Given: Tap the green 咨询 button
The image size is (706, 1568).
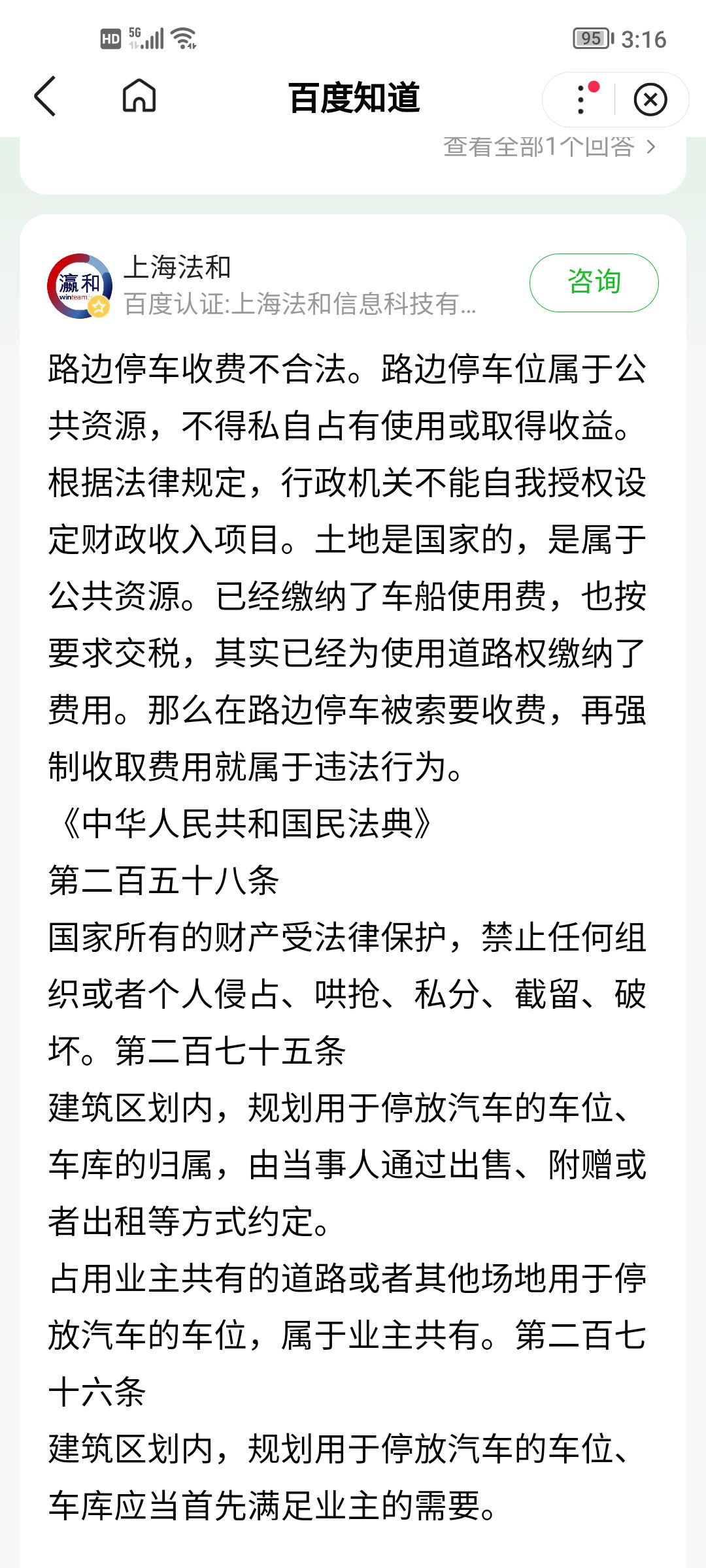Looking at the screenshot, I should [x=594, y=282].
